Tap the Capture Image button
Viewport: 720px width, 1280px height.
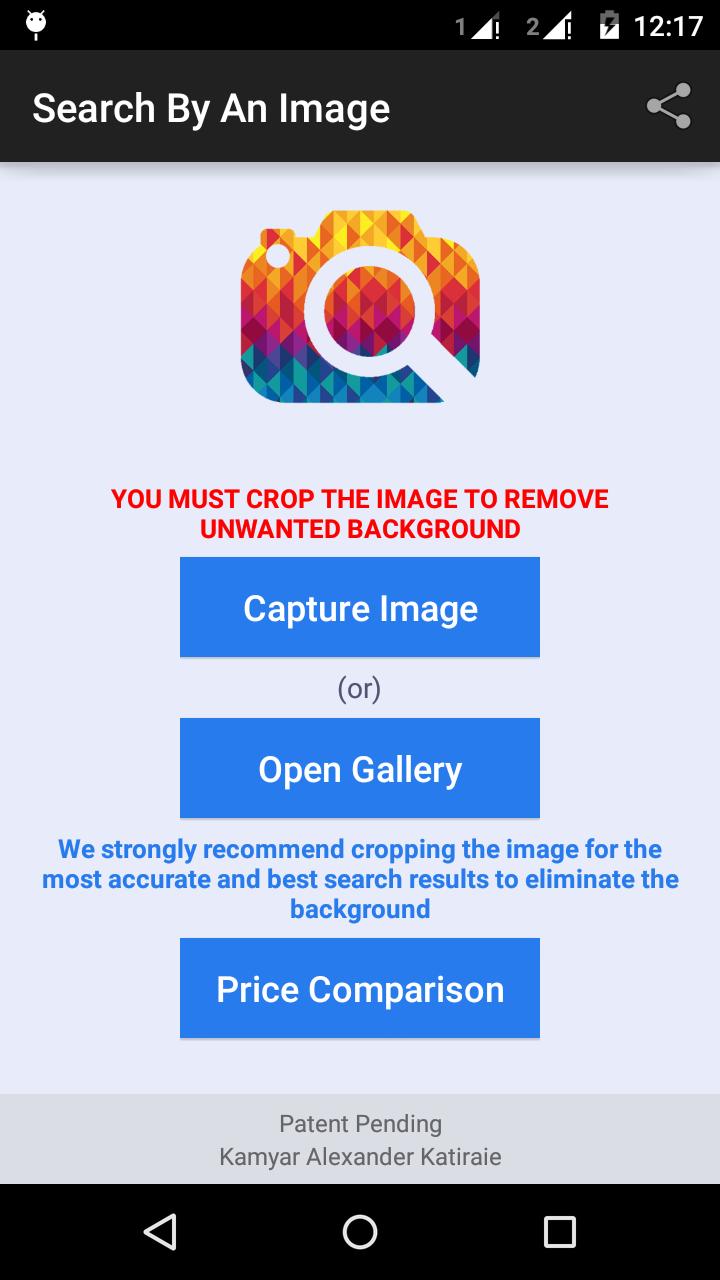[x=360, y=607]
